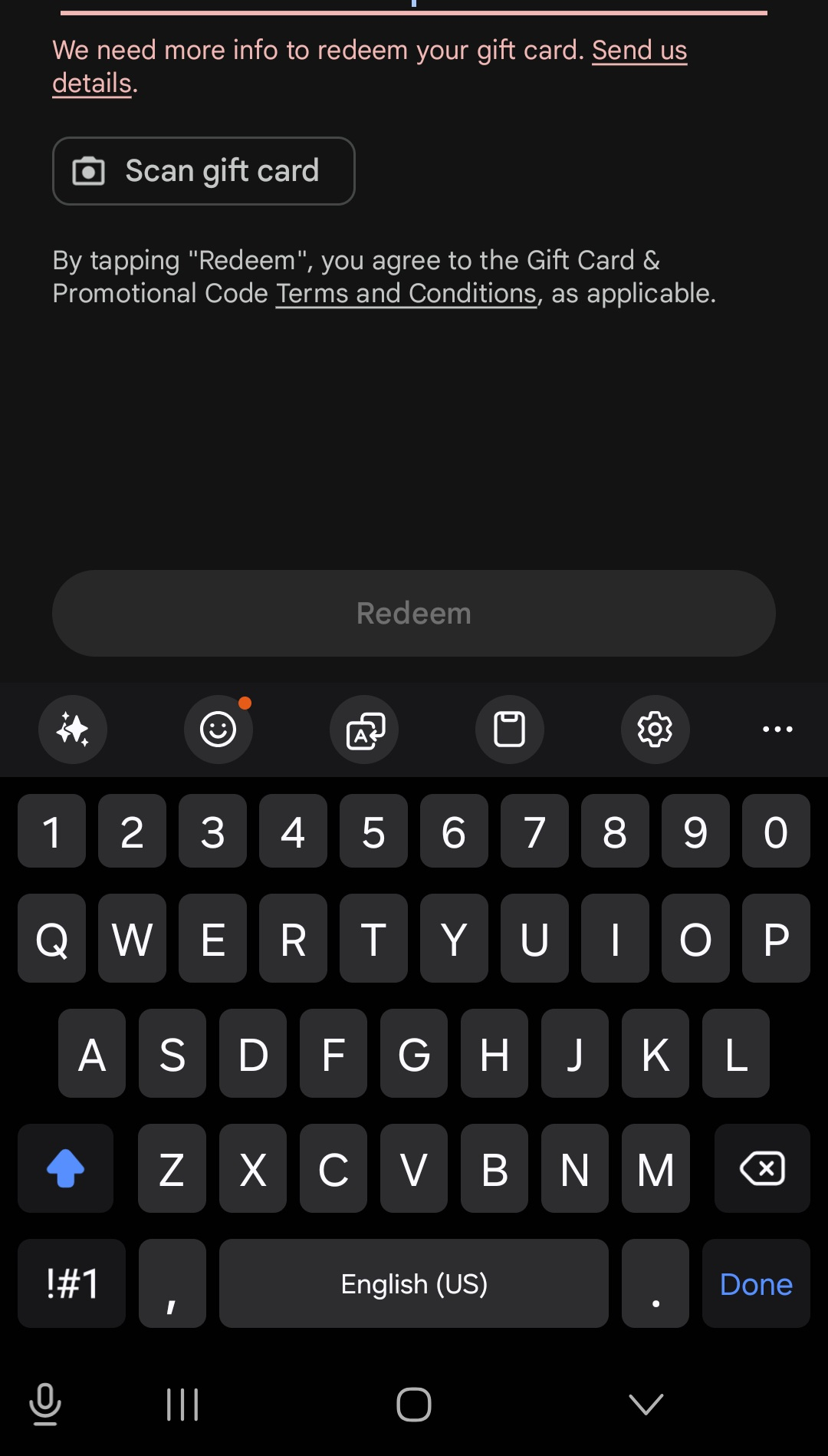Hide the keyboard with down chevron
The width and height of the screenshot is (828, 1456).
(x=646, y=1405)
